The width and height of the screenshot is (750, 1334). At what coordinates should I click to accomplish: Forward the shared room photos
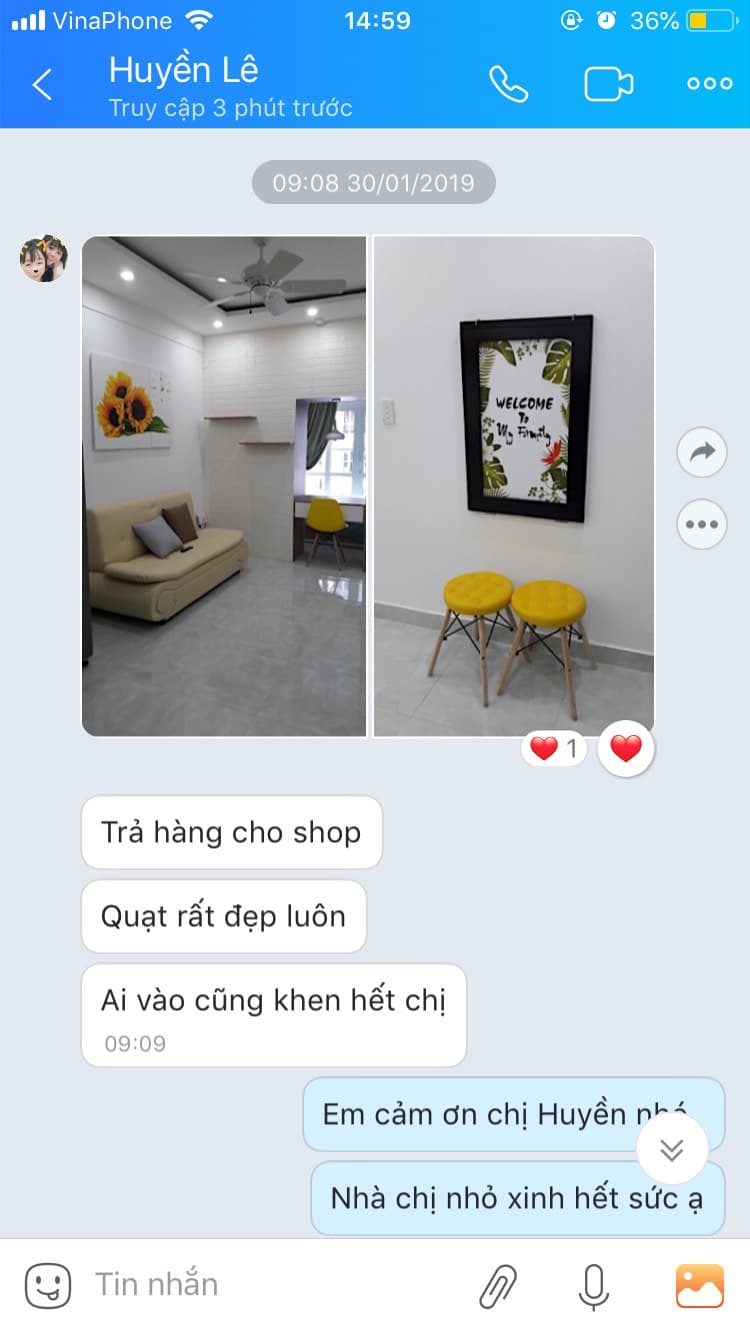[701, 452]
